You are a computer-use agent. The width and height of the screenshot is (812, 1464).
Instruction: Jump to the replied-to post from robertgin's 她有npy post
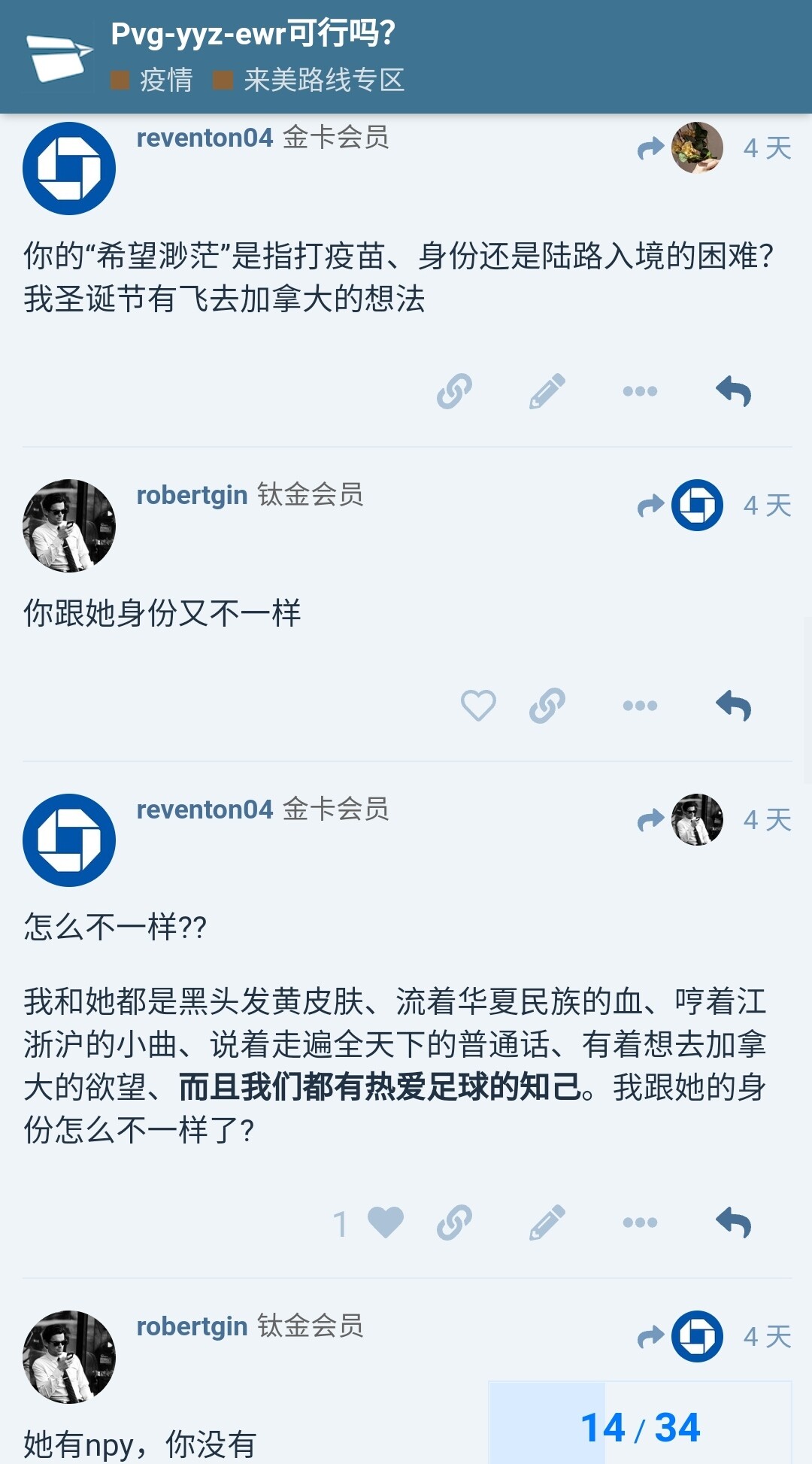tap(680, 1337)
